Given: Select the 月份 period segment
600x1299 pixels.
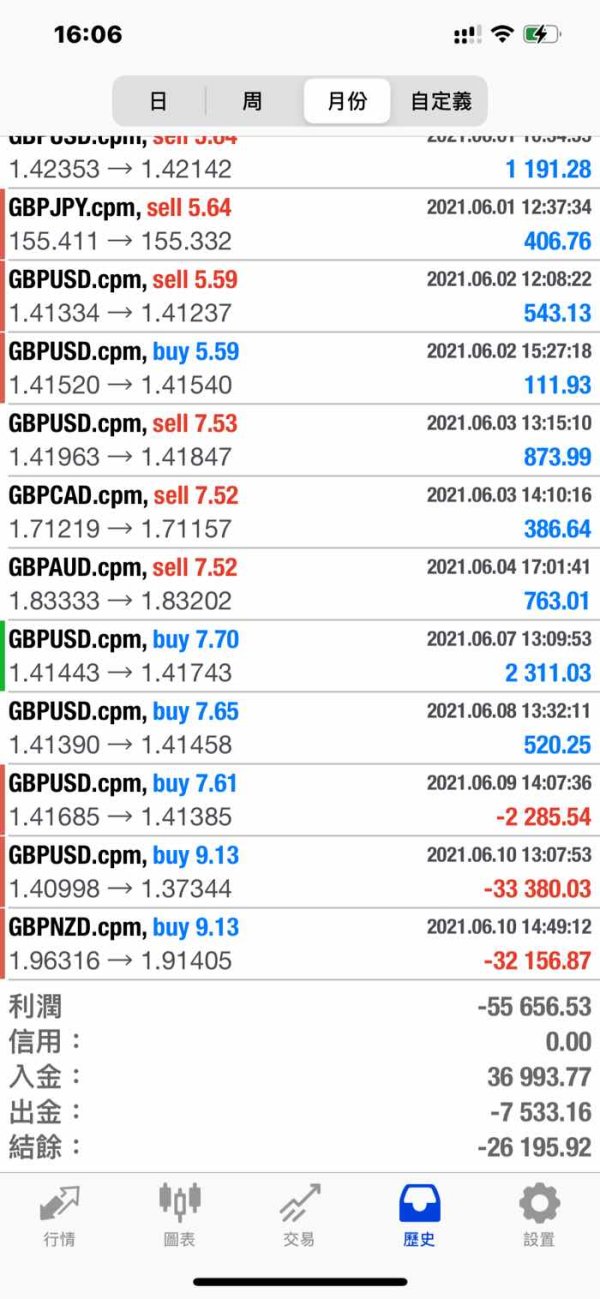Looking at the screenshot, I should click(347, 101).
